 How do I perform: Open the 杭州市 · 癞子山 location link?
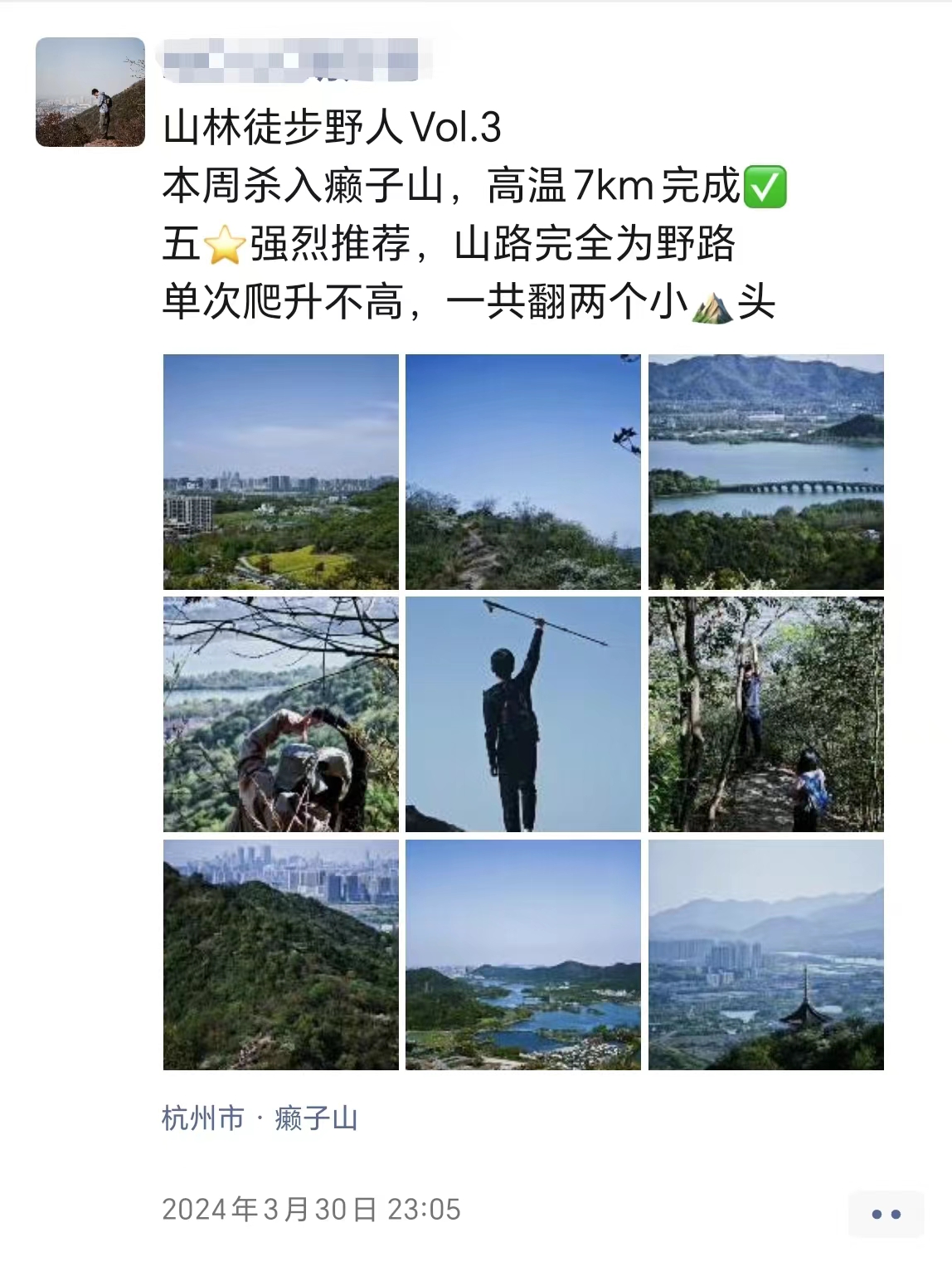pyautogui.click(x=260, y=1118)
